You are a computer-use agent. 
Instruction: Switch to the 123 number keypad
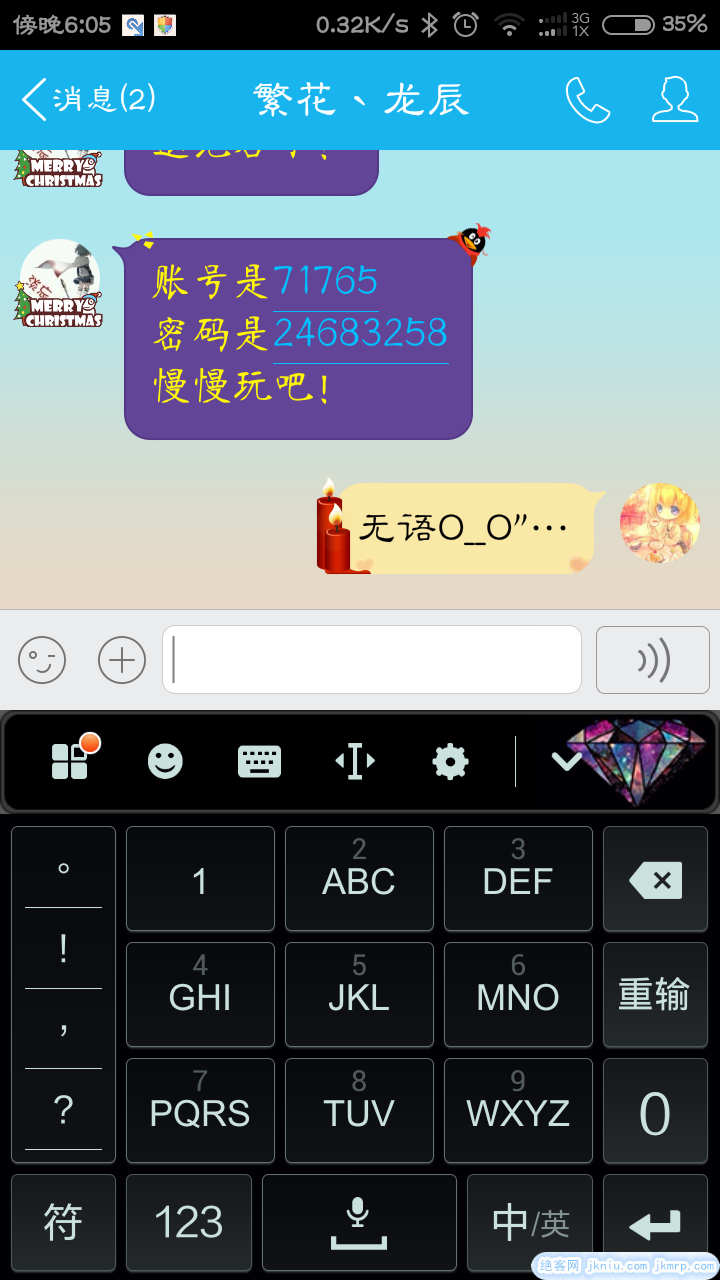[189, 1222]
